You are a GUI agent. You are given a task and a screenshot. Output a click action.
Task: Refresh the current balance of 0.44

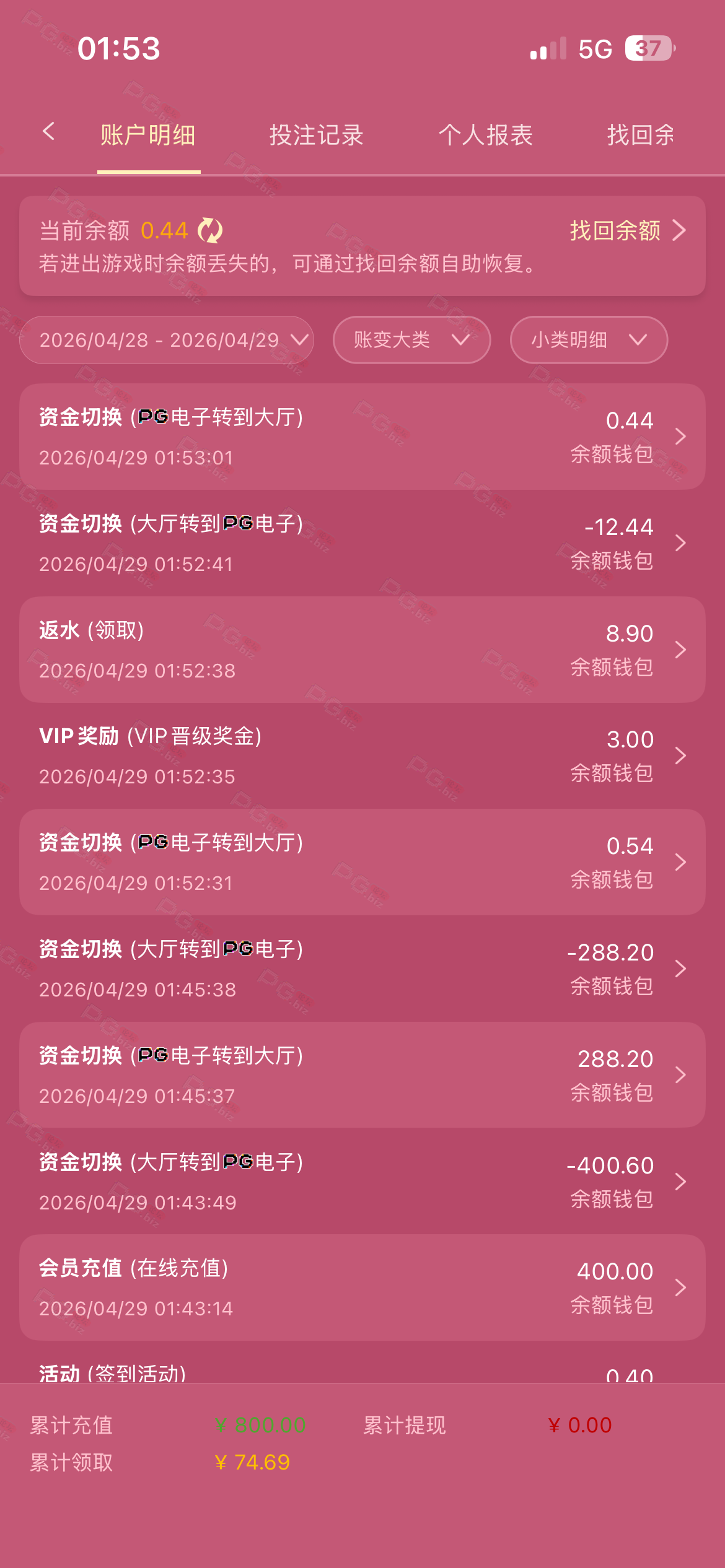pos(210,230)
